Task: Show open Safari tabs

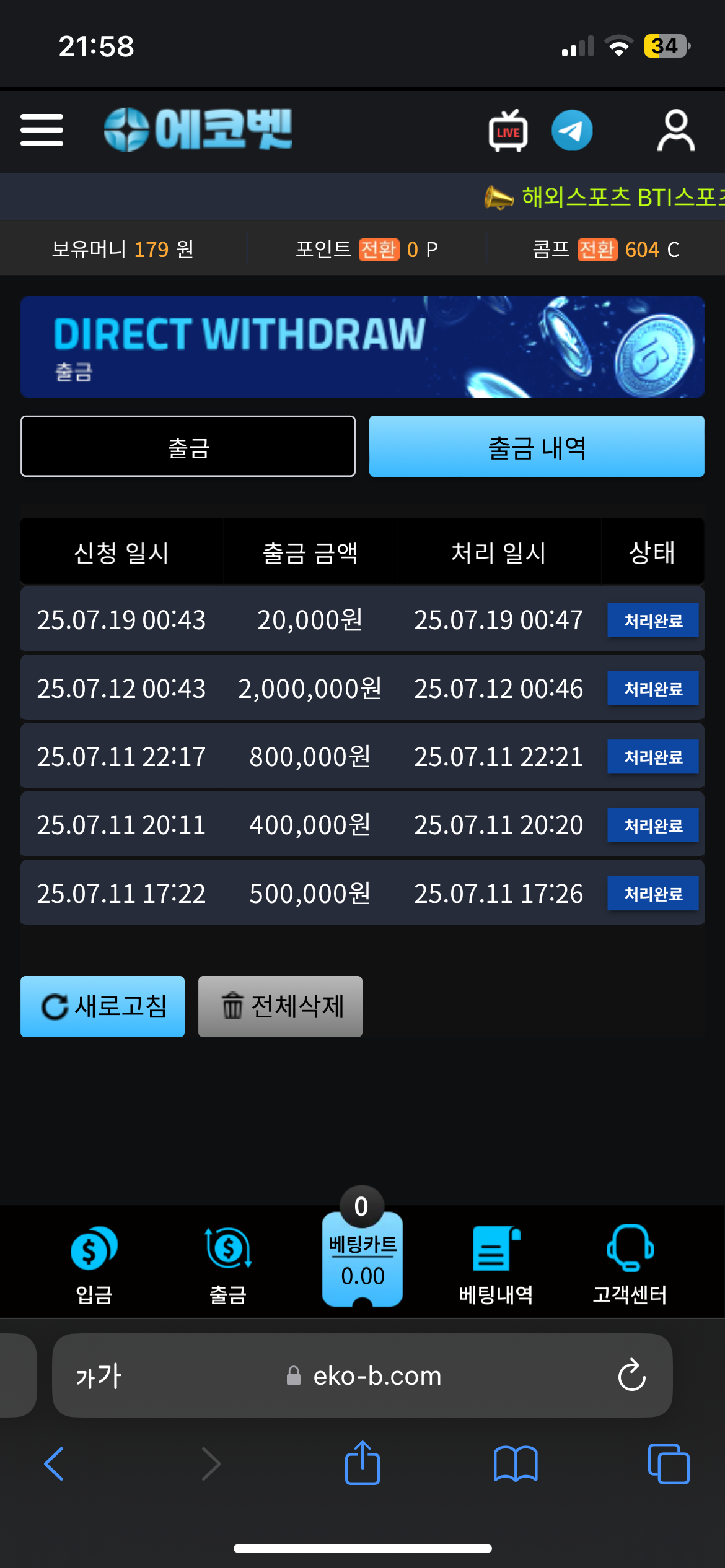Action: pos(669,1464)
